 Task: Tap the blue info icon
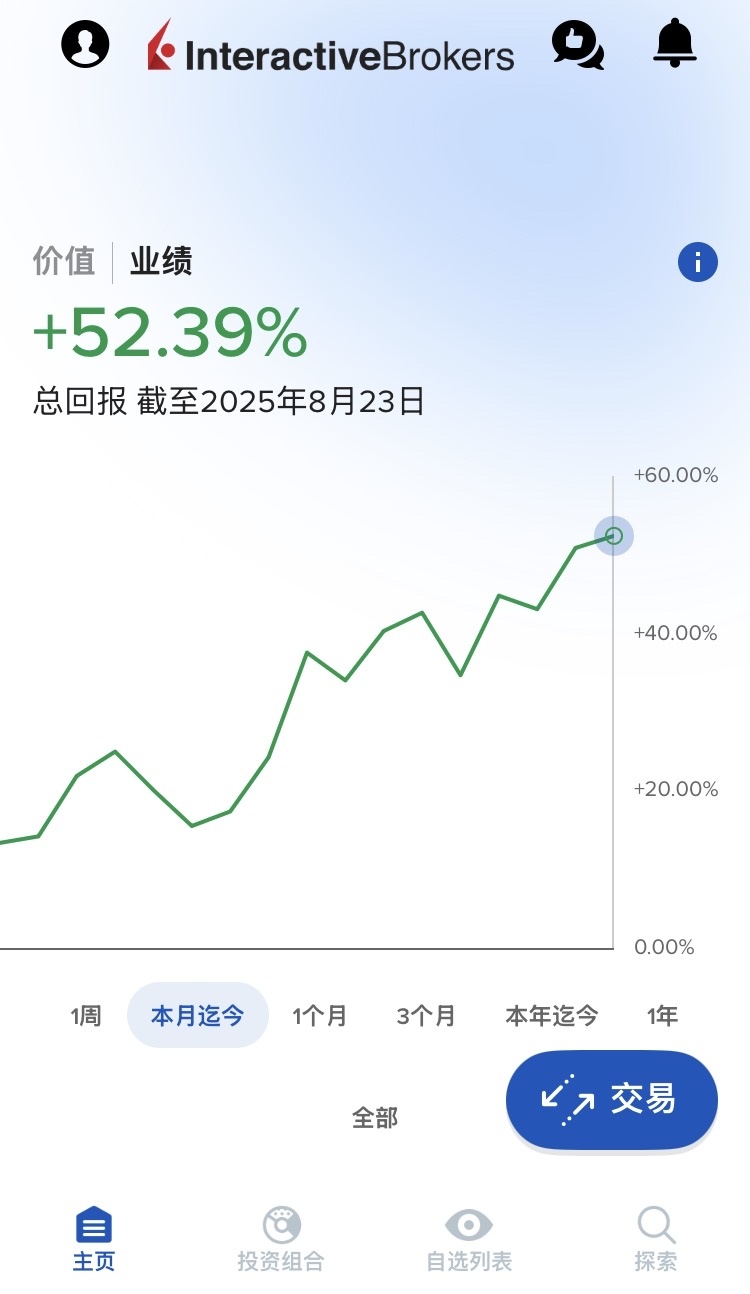click(x=698, y=263)
